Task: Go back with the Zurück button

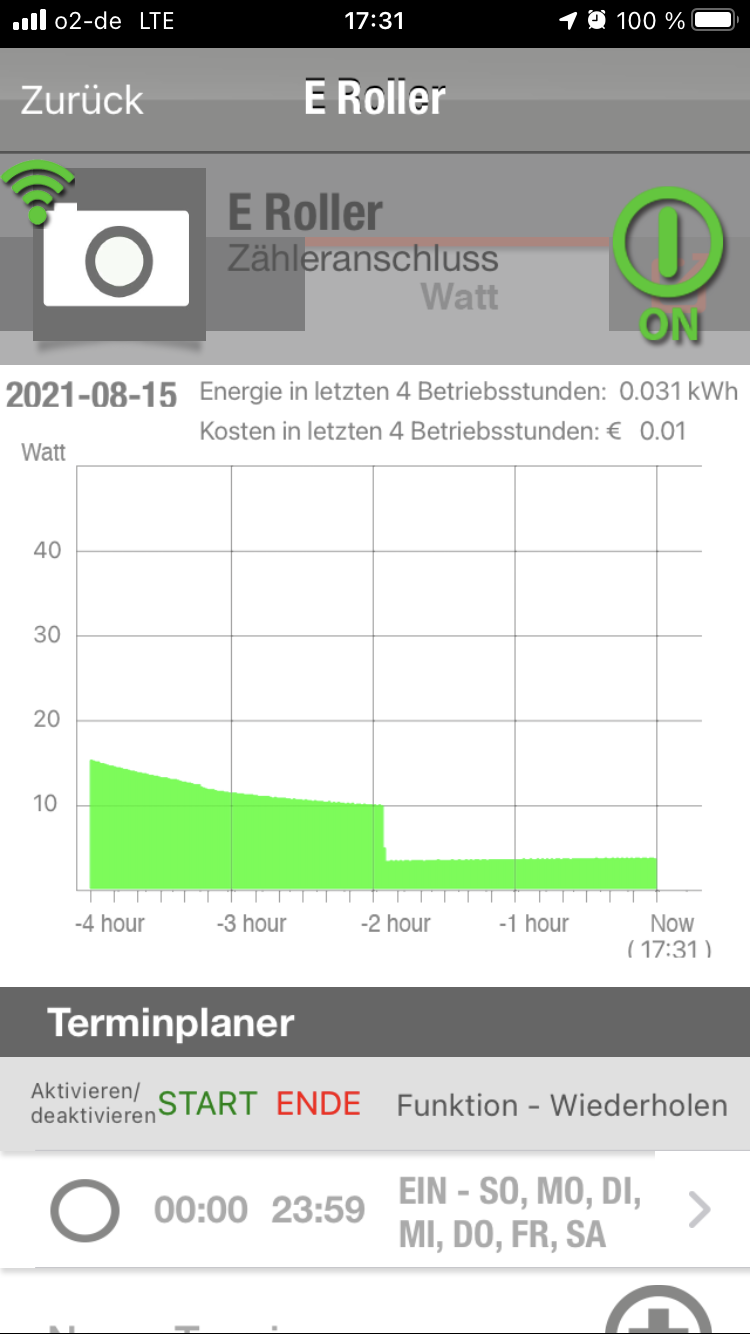Action: 82,100
